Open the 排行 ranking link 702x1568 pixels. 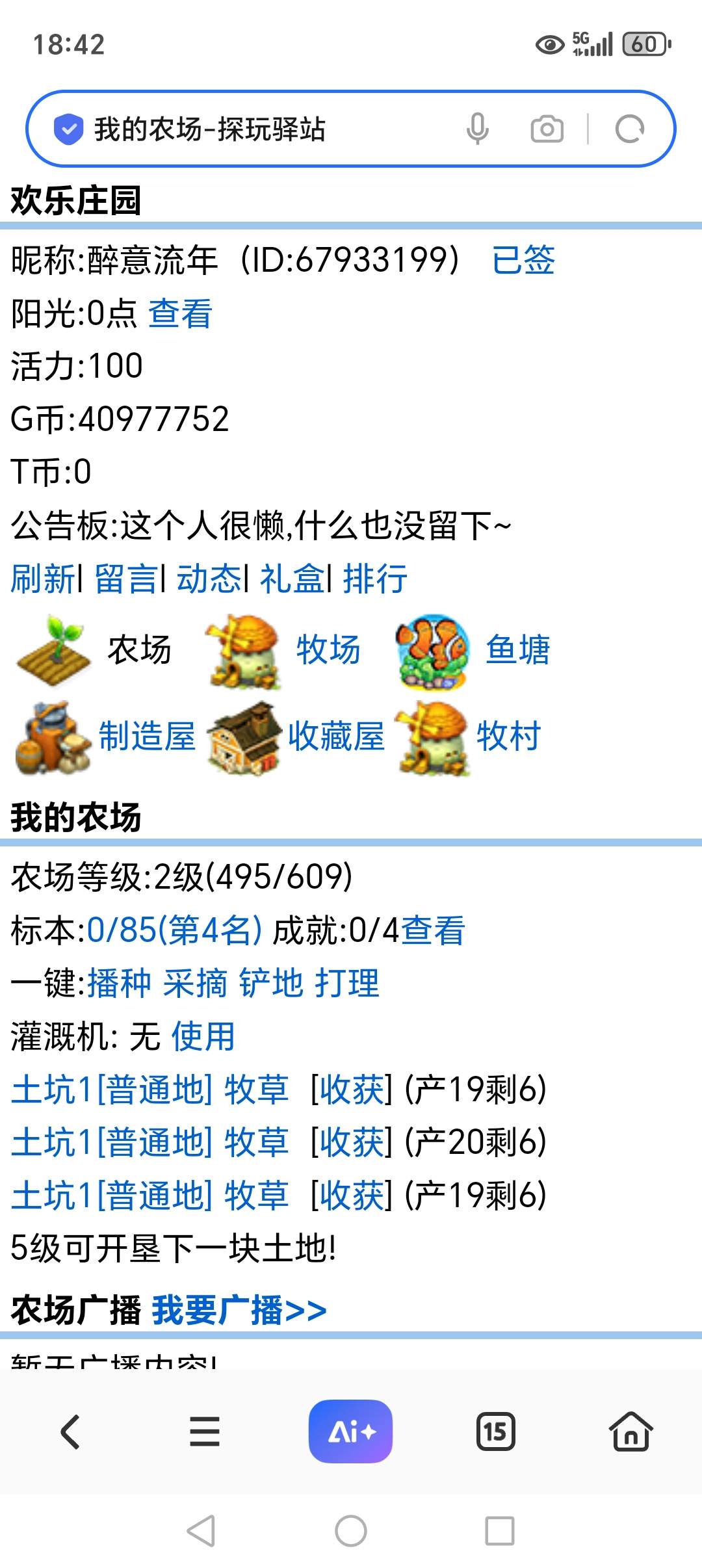pos(375,579)
